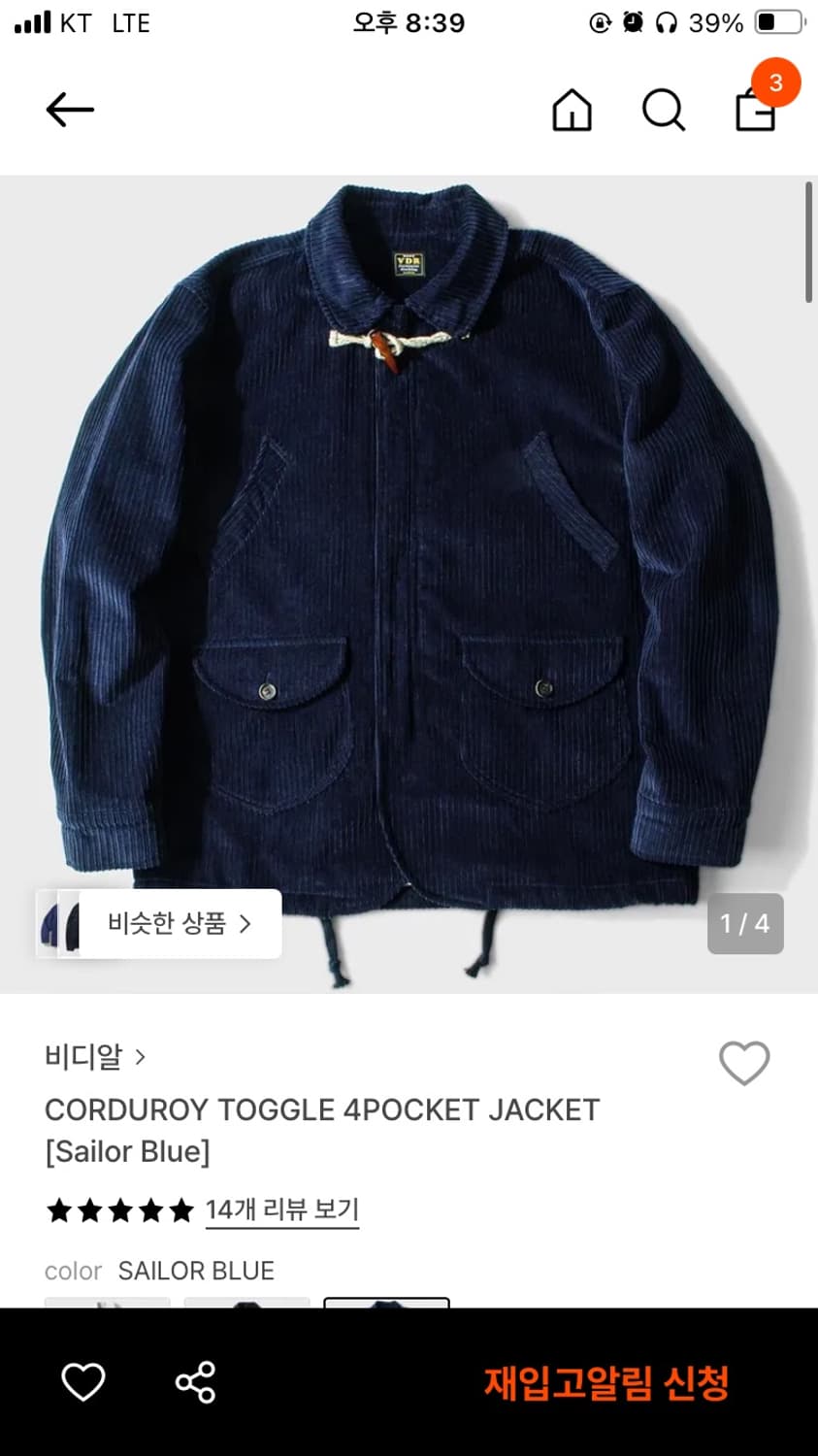Screen dimensions: 818x1456
Task: Open the search icon
Action: click(663, 111)
